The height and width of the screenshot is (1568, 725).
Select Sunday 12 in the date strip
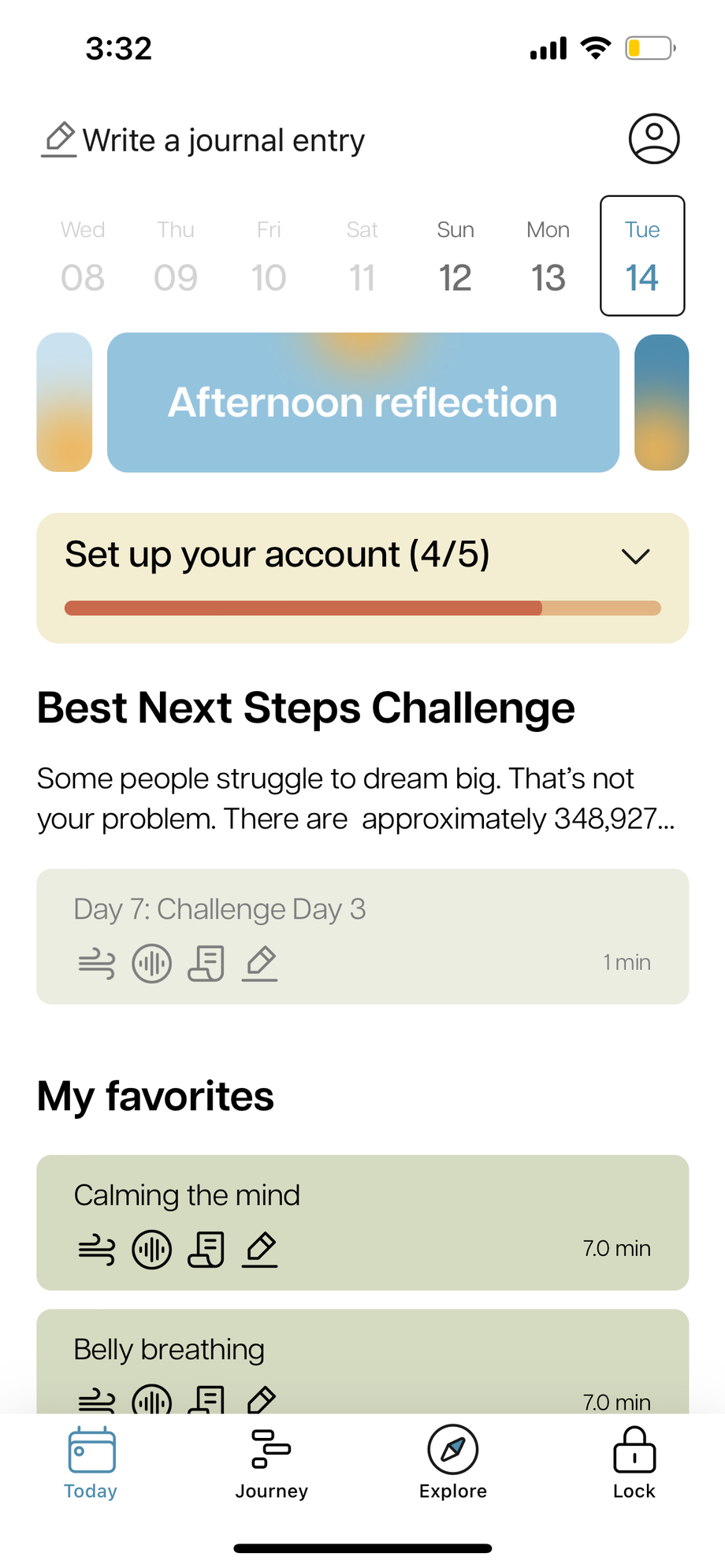pos(455,256)
